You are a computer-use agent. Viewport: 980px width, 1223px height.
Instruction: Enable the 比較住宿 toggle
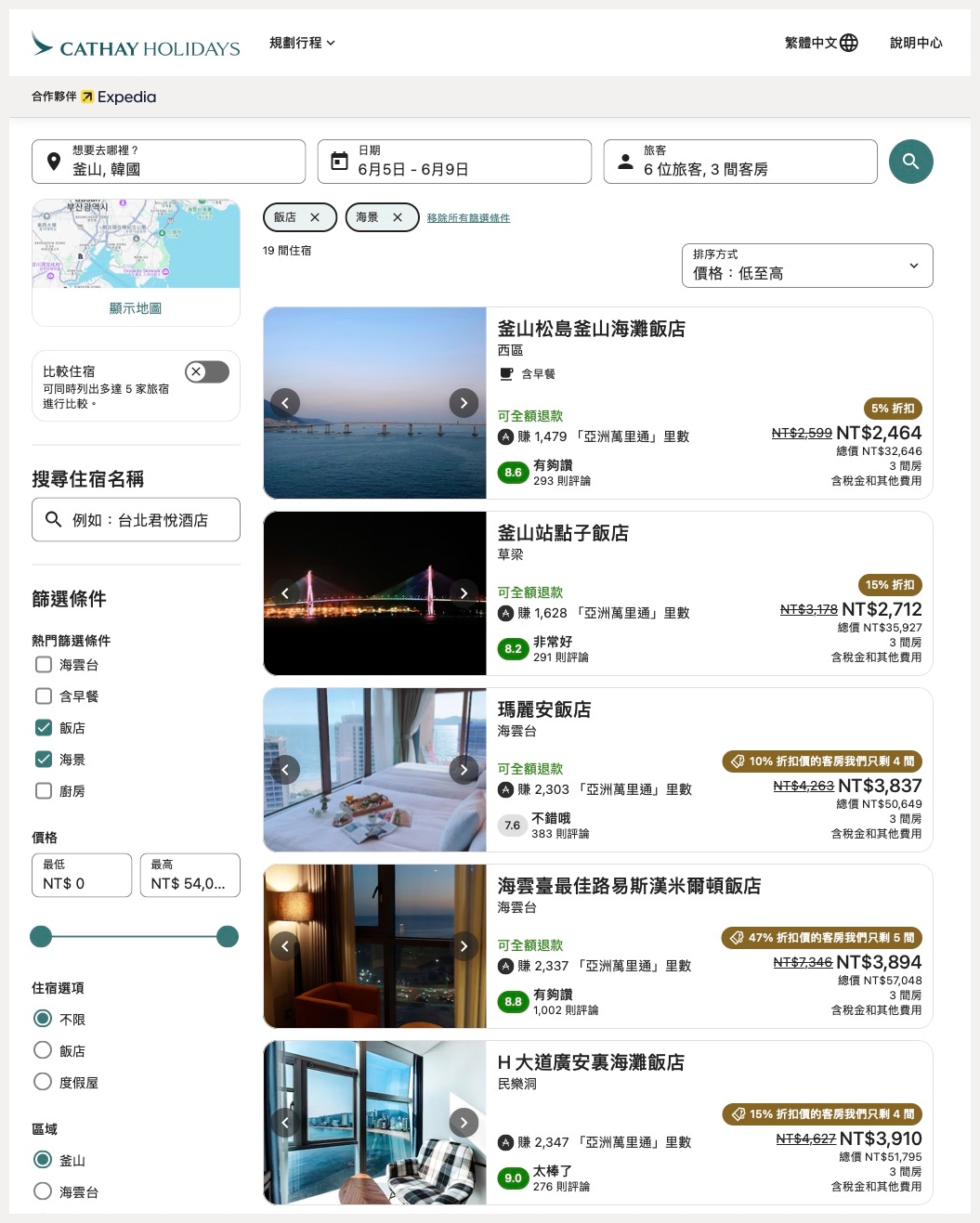(x=207, y=372)
